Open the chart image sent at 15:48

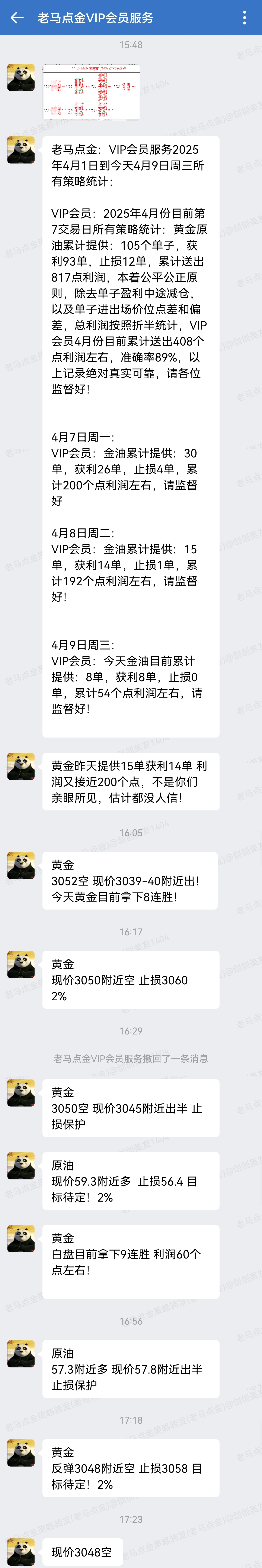click(91, 92)
